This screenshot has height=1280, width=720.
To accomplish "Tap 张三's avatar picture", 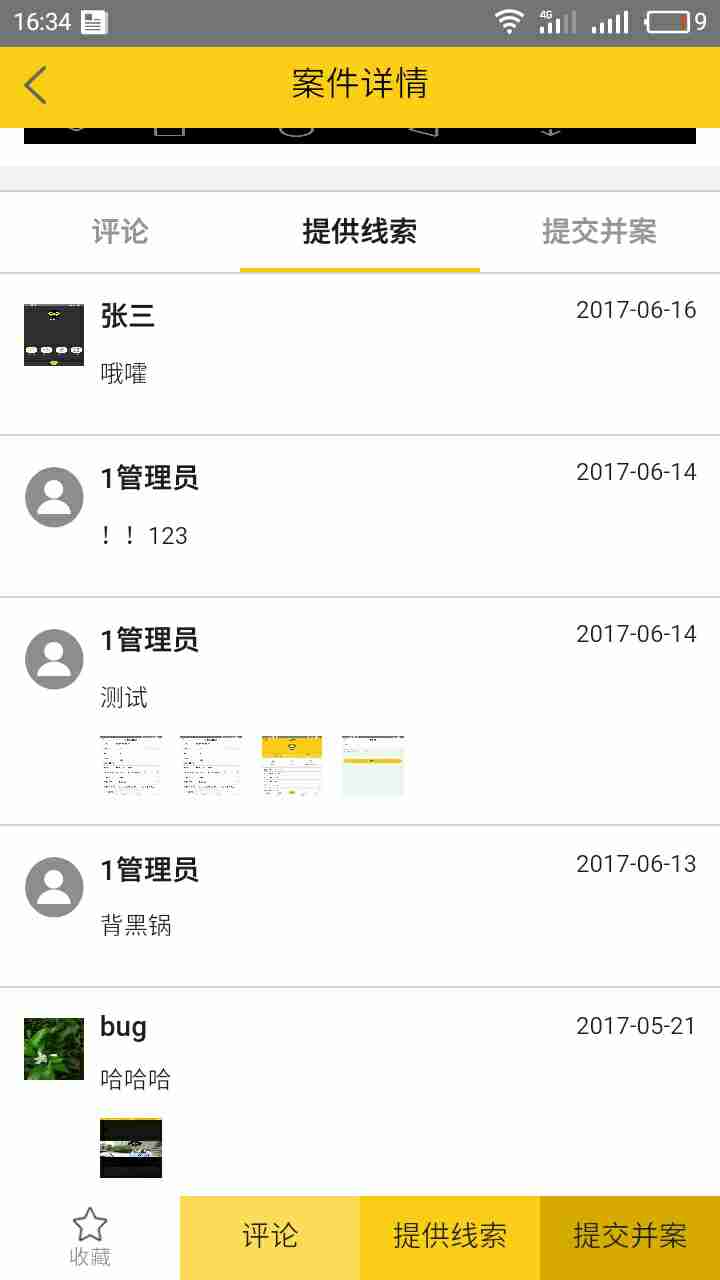I will (x=54, y=335).
